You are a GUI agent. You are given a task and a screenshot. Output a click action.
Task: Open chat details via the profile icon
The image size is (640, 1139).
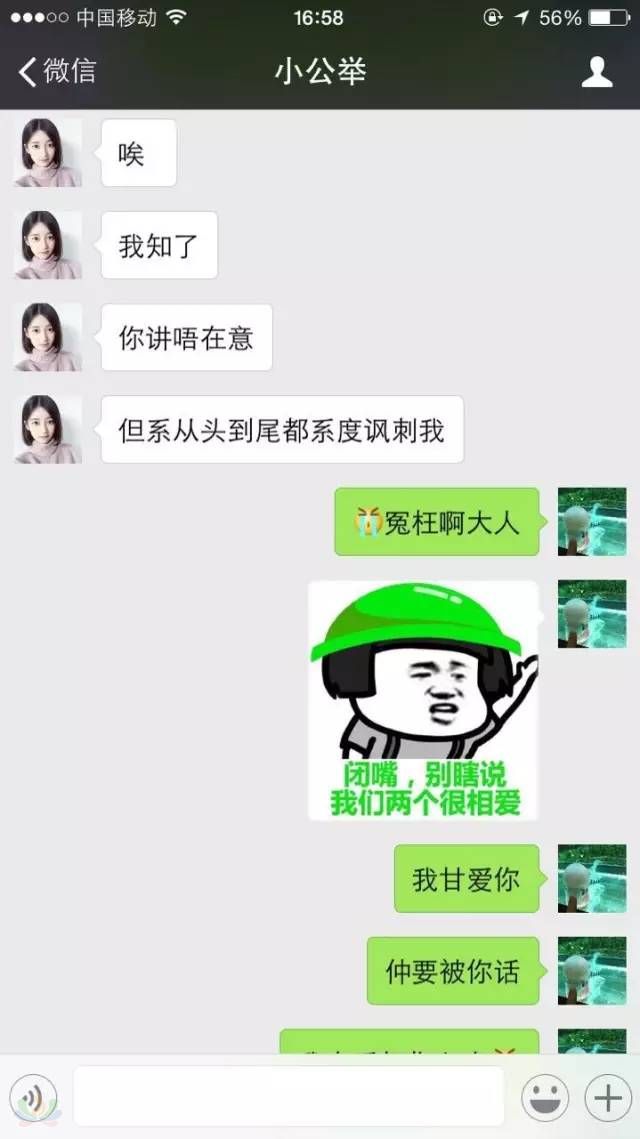[x=597, y=72]
